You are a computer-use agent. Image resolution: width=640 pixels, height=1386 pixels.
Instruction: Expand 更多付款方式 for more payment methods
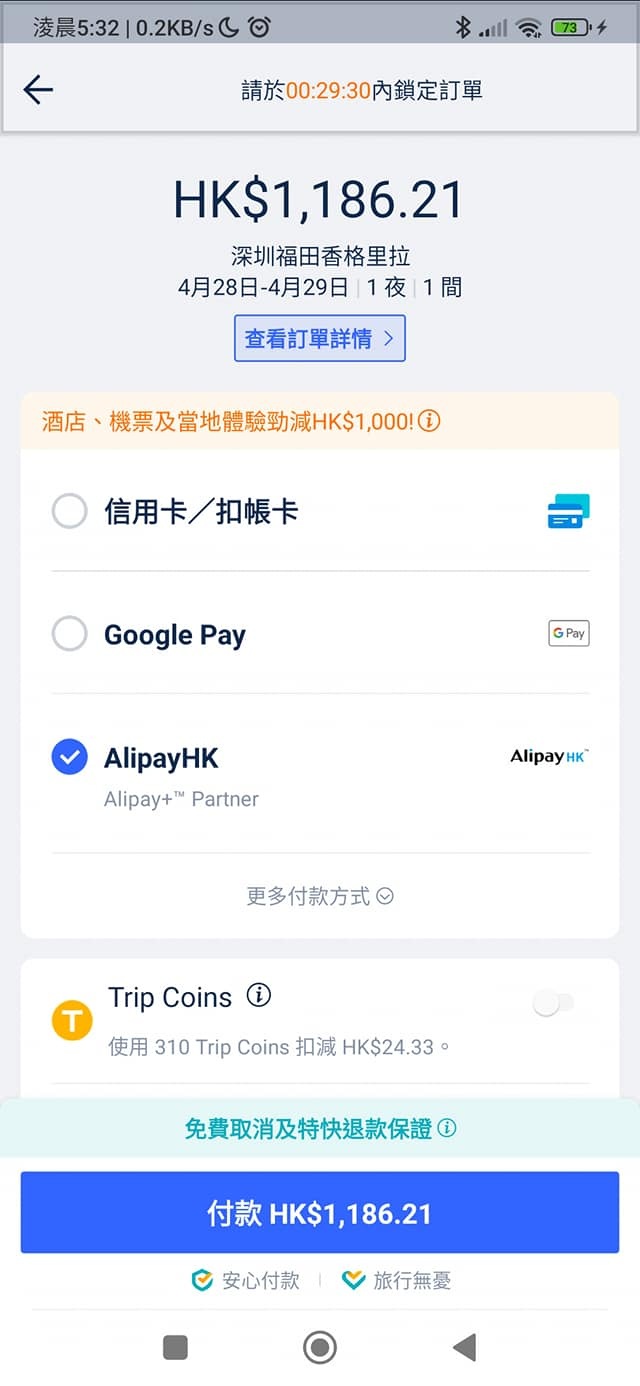tap(320, 896)
